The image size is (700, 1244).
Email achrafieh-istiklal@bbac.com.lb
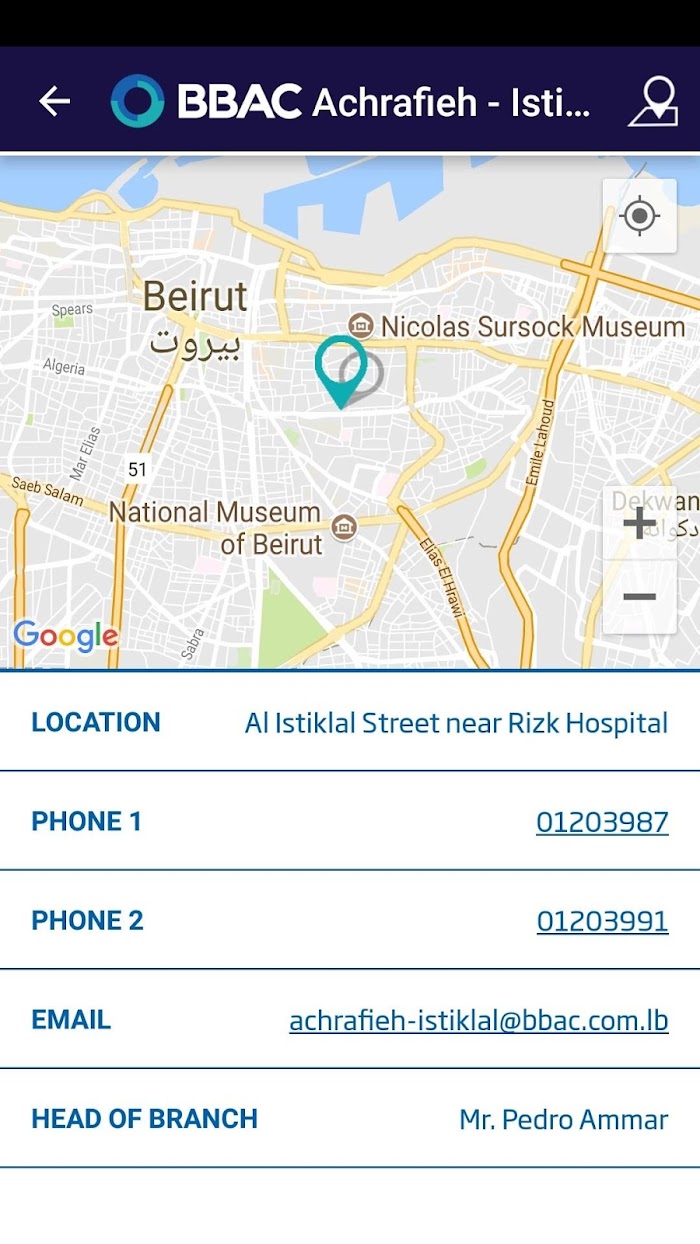tap(479, 1020)
